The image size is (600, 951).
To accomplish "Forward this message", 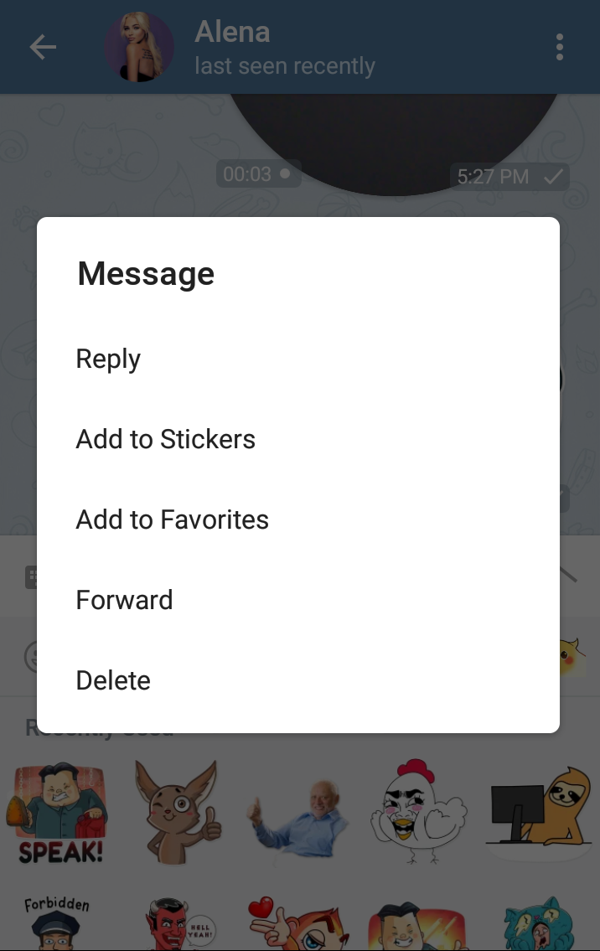I will click(125, 600).
